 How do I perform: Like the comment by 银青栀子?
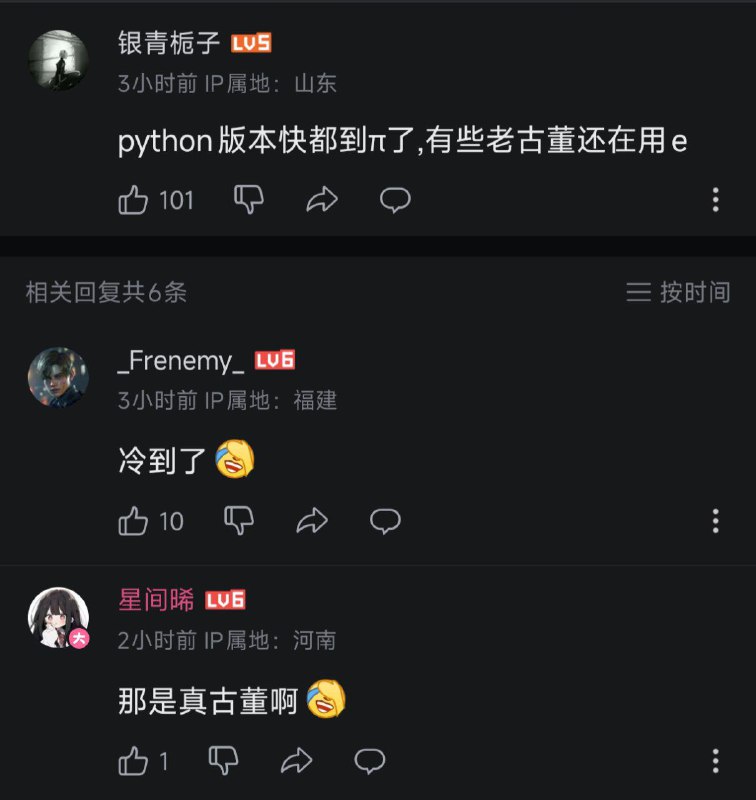tap(134, 200)
